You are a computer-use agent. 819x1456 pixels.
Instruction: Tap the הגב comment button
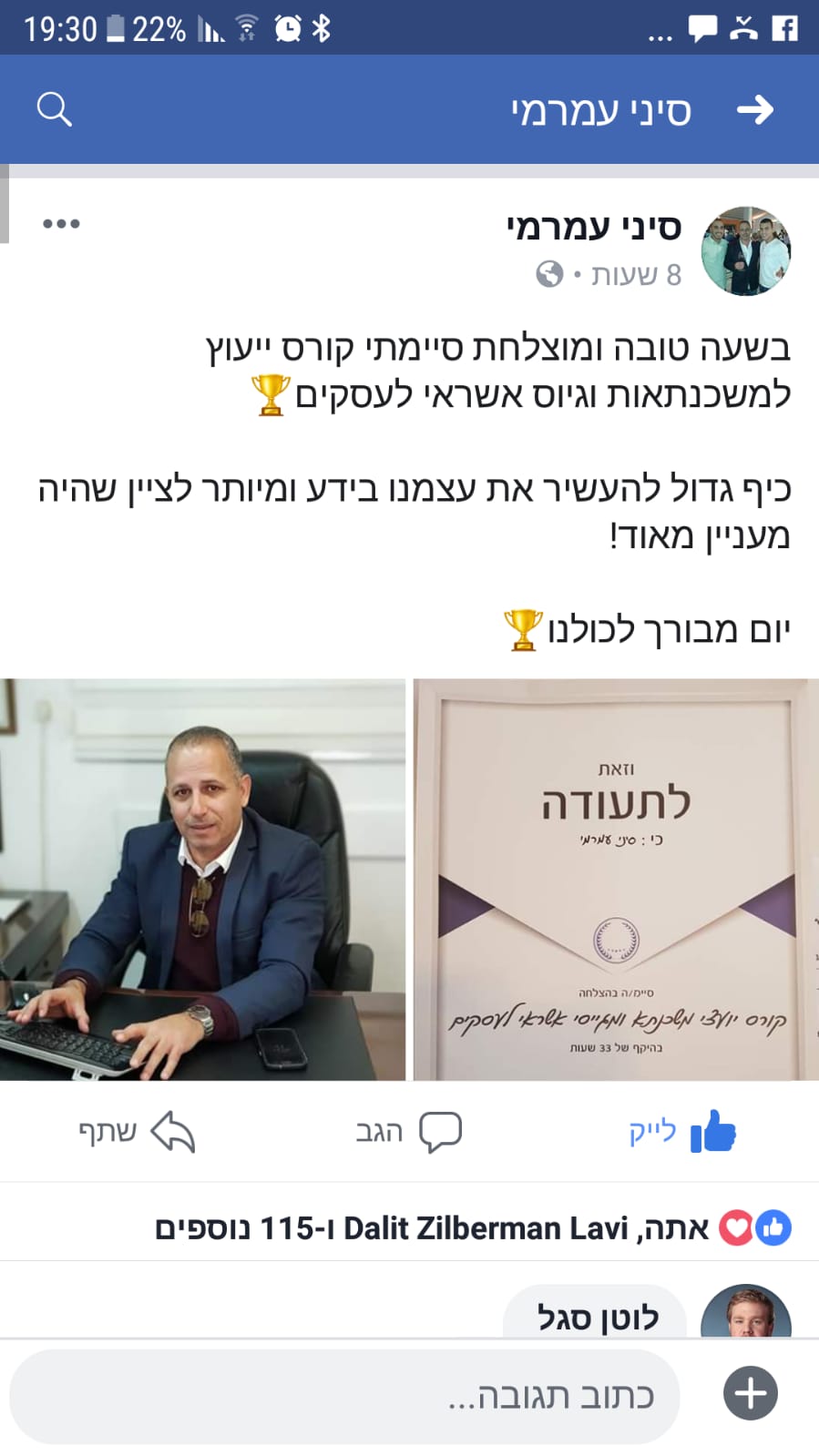pyautogui.click(x=408, y=1132)
